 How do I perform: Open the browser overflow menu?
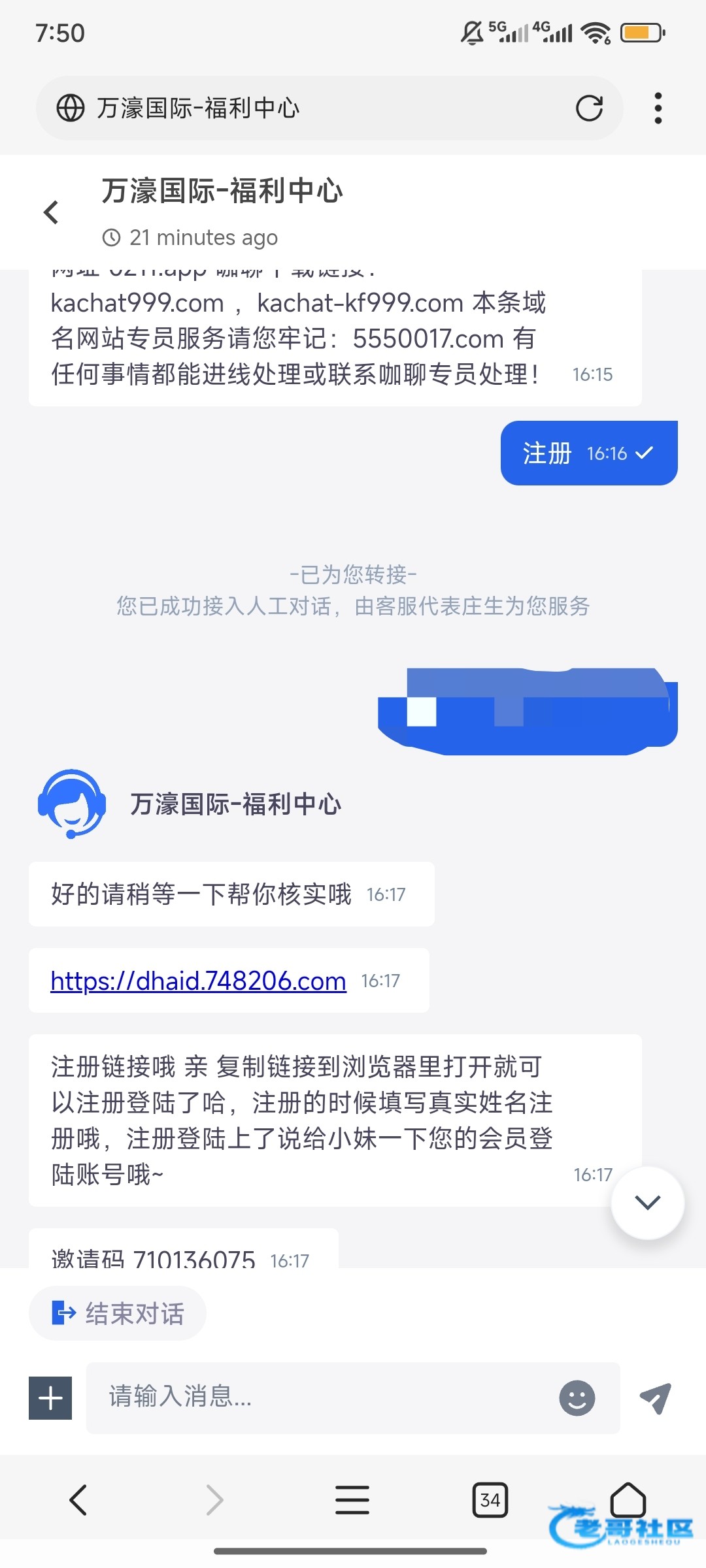(658, 108)
